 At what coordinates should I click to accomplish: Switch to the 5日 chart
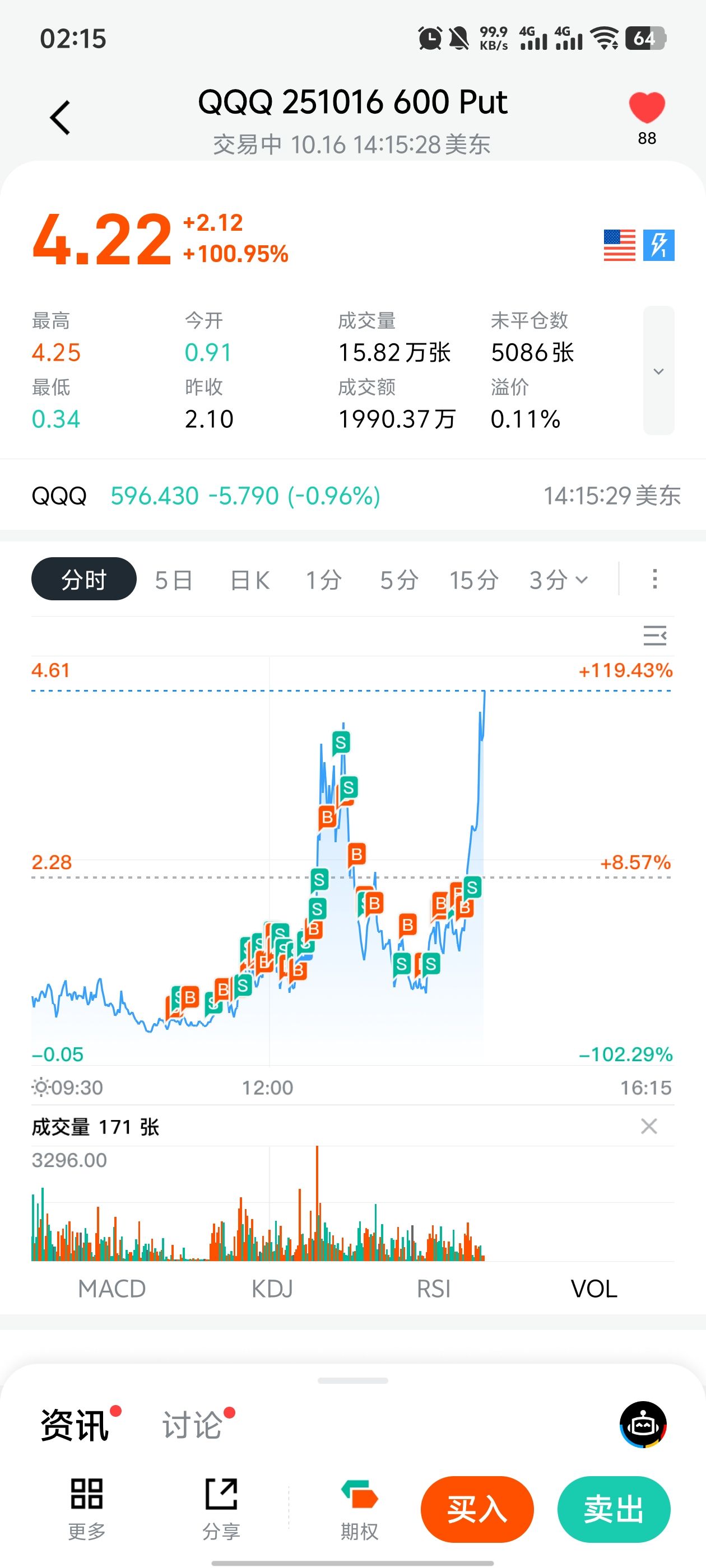pyautogui.click(x=174, y=580)
